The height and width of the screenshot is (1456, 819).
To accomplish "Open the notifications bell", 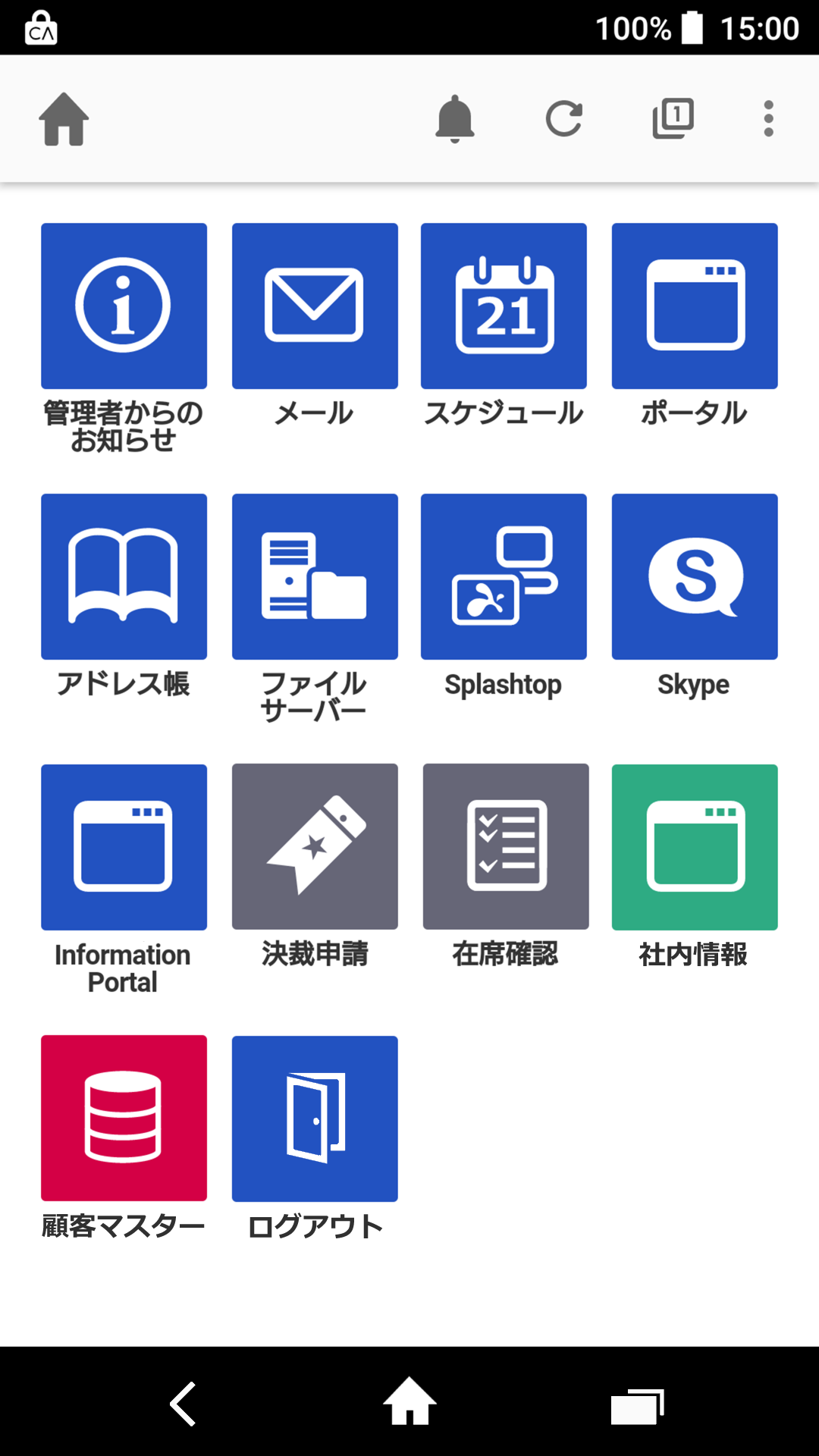I will (455, 119).
